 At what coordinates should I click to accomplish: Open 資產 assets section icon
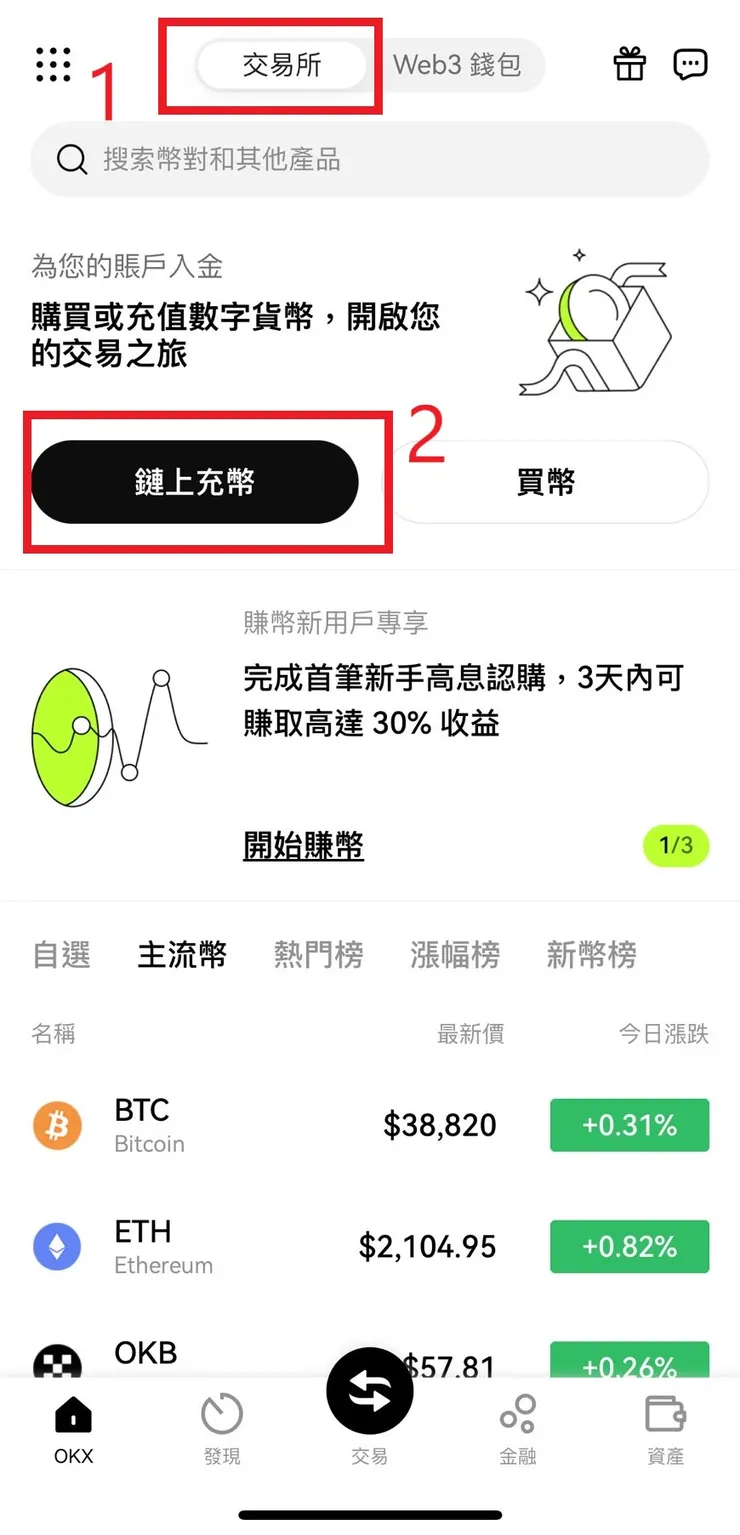click(x=665, y=1415)
